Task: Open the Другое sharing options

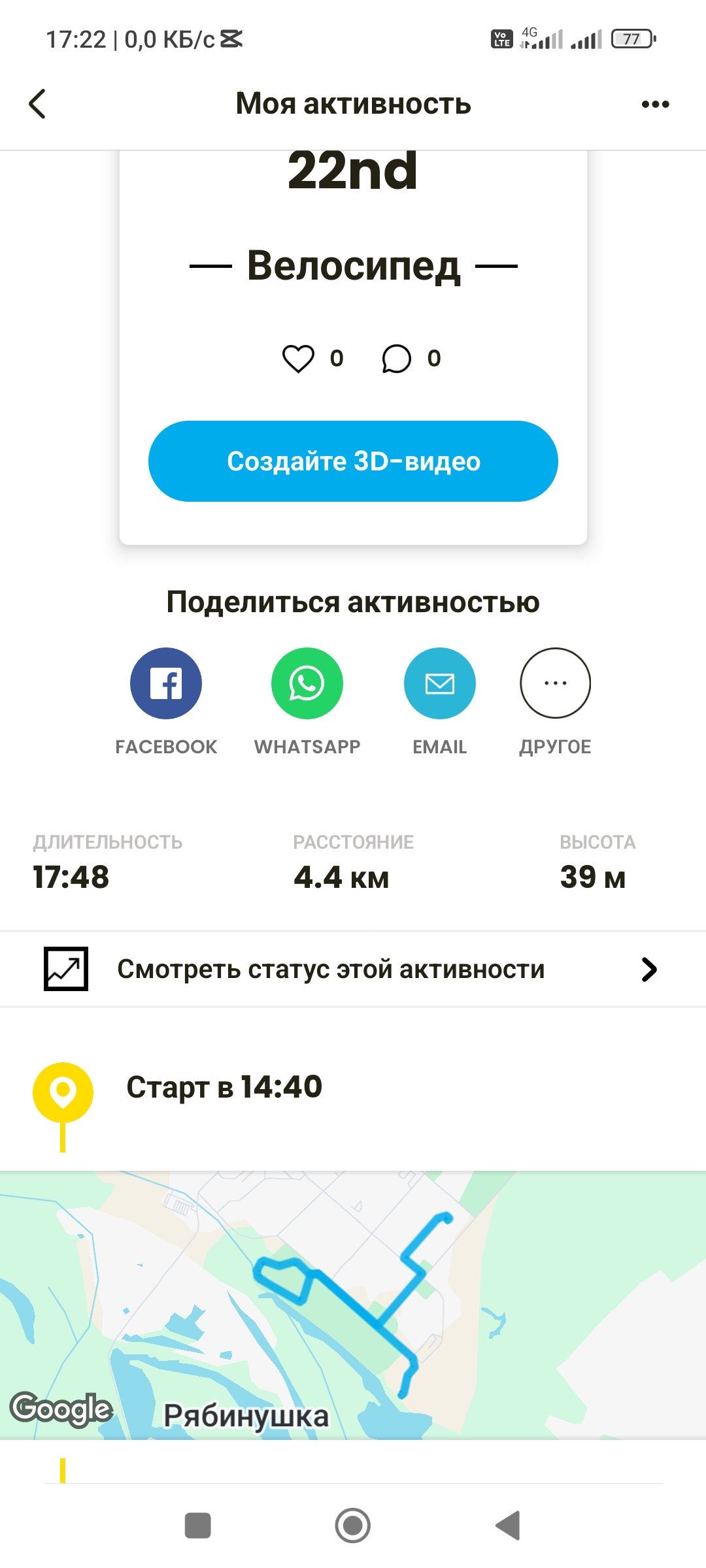Action: pyautogui.click(x=556, y=683)
